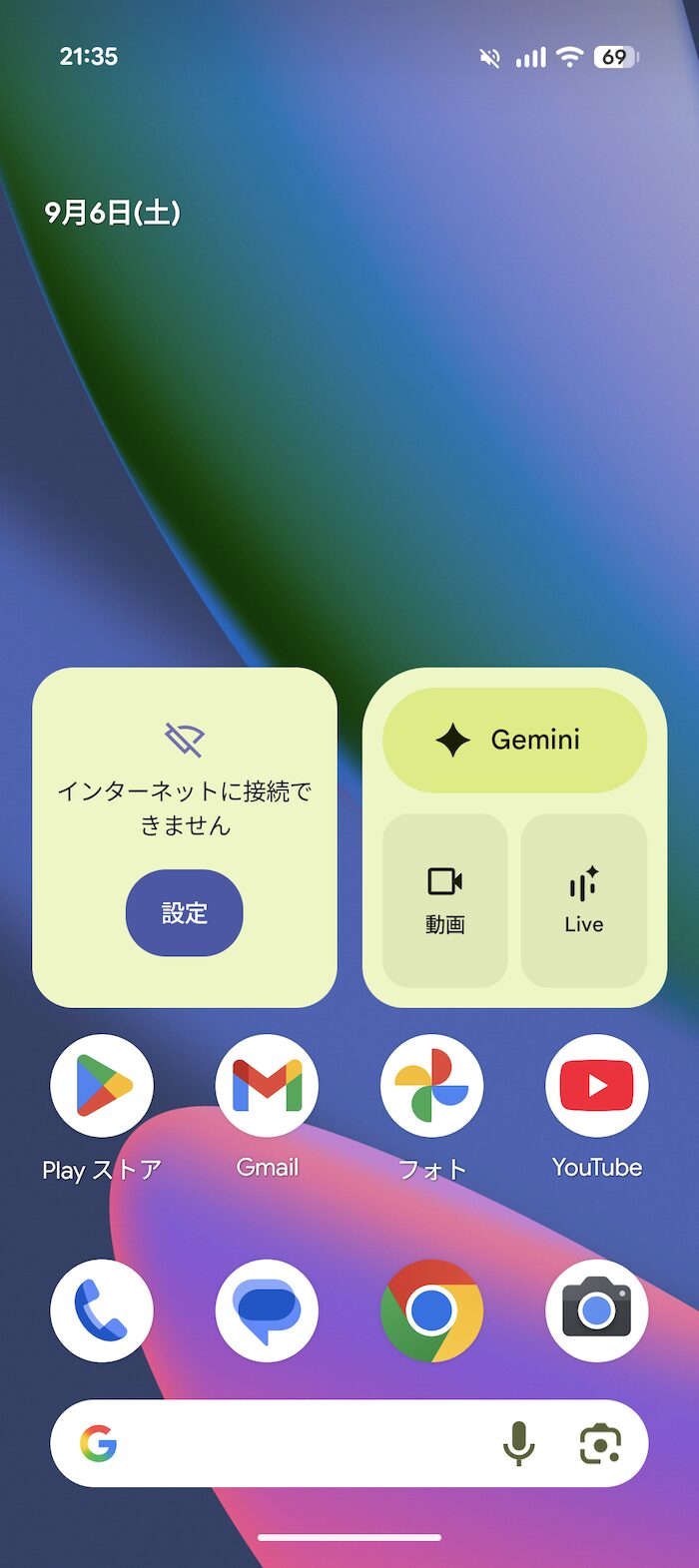Start the 動画 option in the Gemini widget

pos(445,900)
